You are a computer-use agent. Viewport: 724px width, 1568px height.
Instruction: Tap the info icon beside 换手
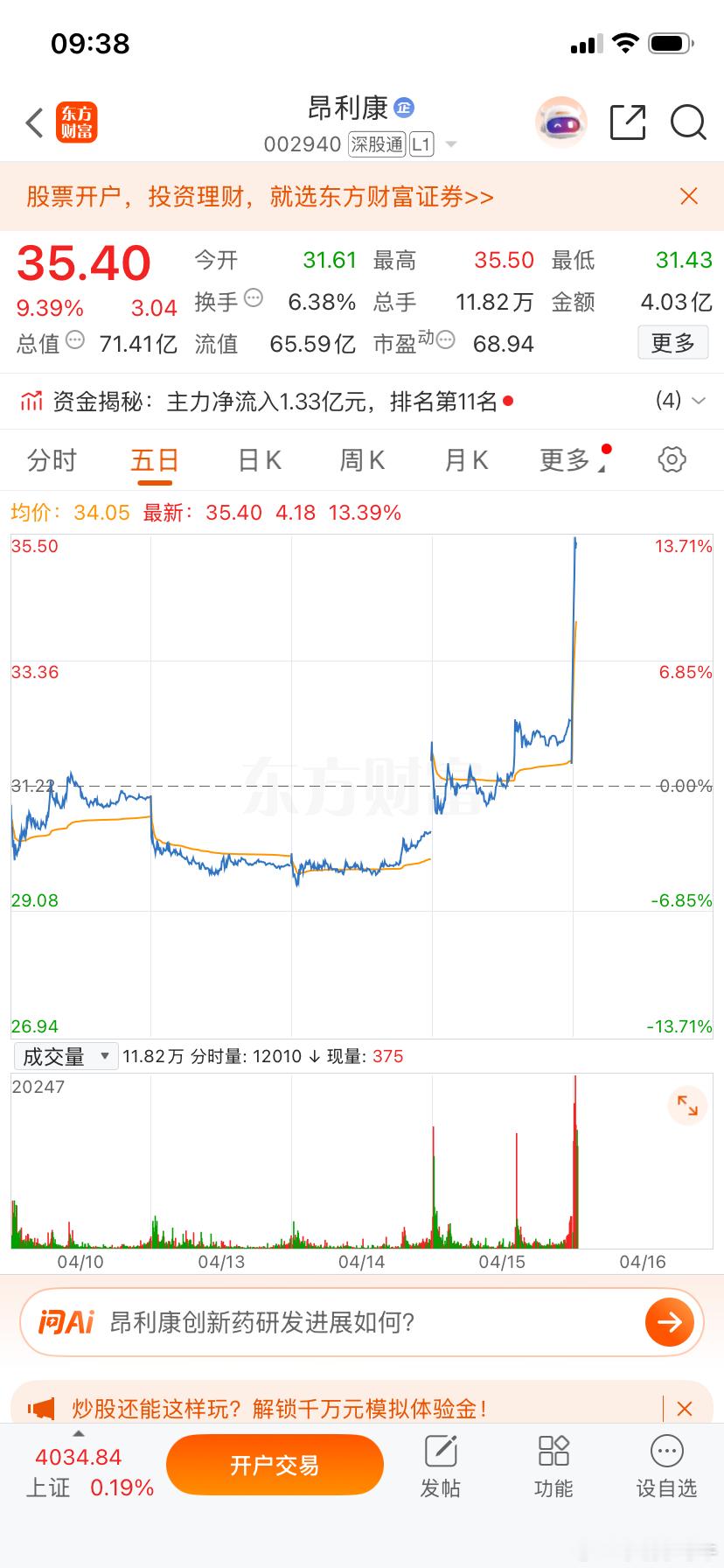(253, 297)
